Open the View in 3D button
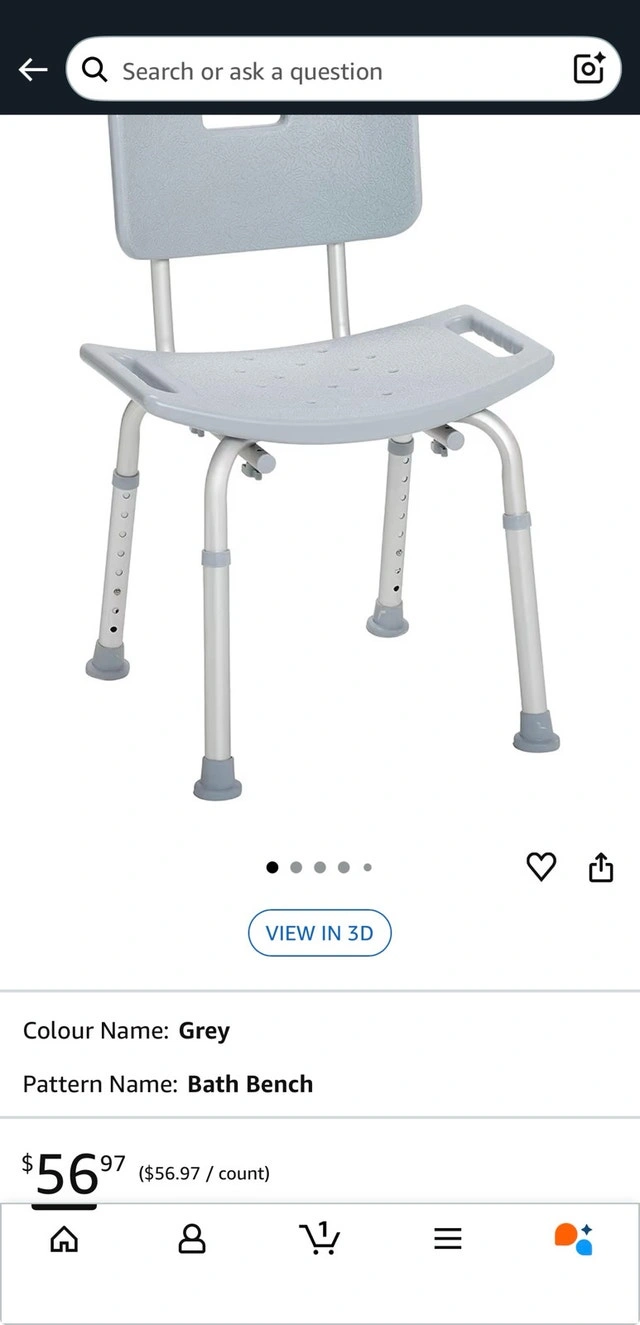This screenshot has width=640, height=1325. click(319, 933)
